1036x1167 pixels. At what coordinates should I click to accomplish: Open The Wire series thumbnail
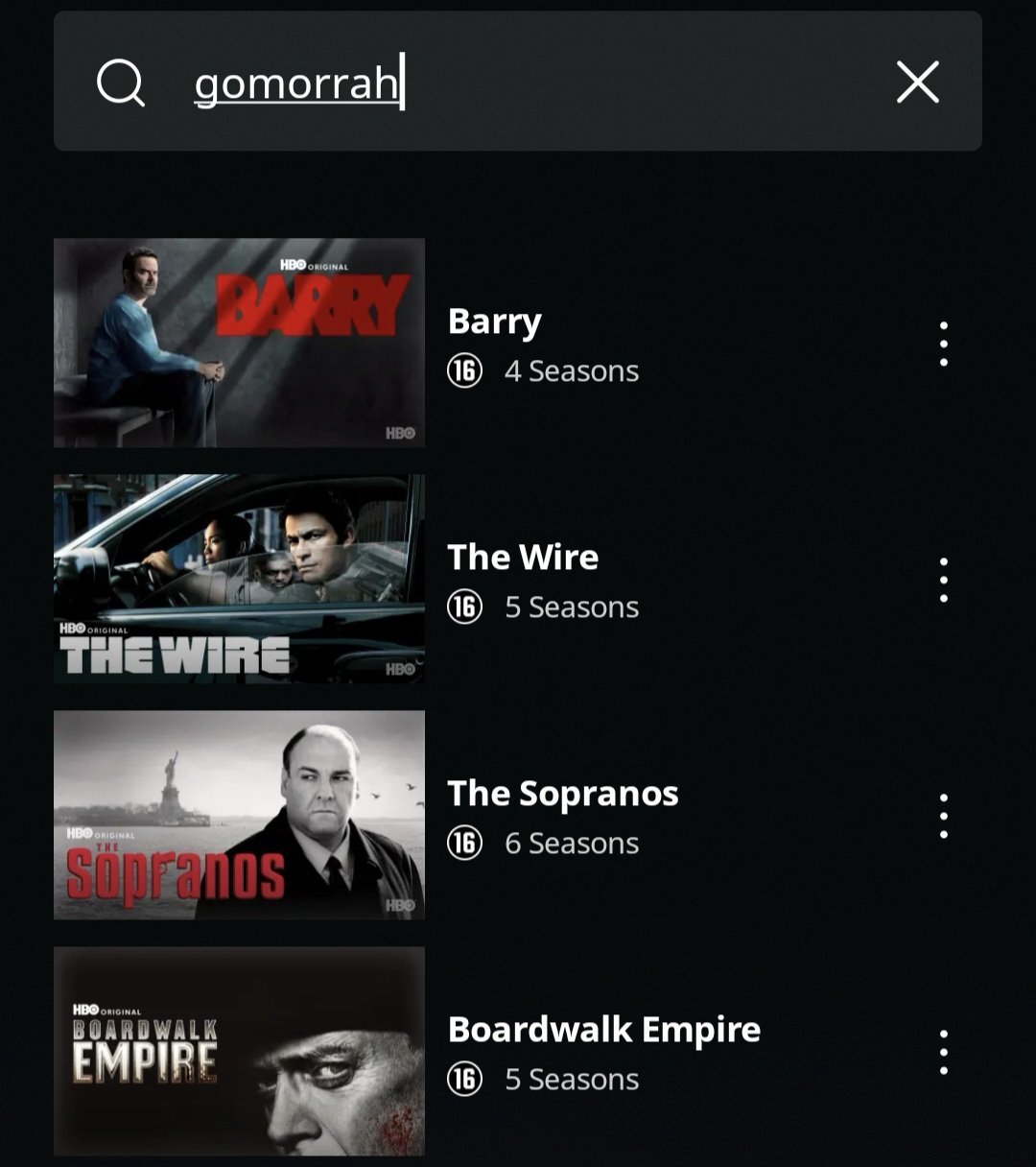[239, 579]
